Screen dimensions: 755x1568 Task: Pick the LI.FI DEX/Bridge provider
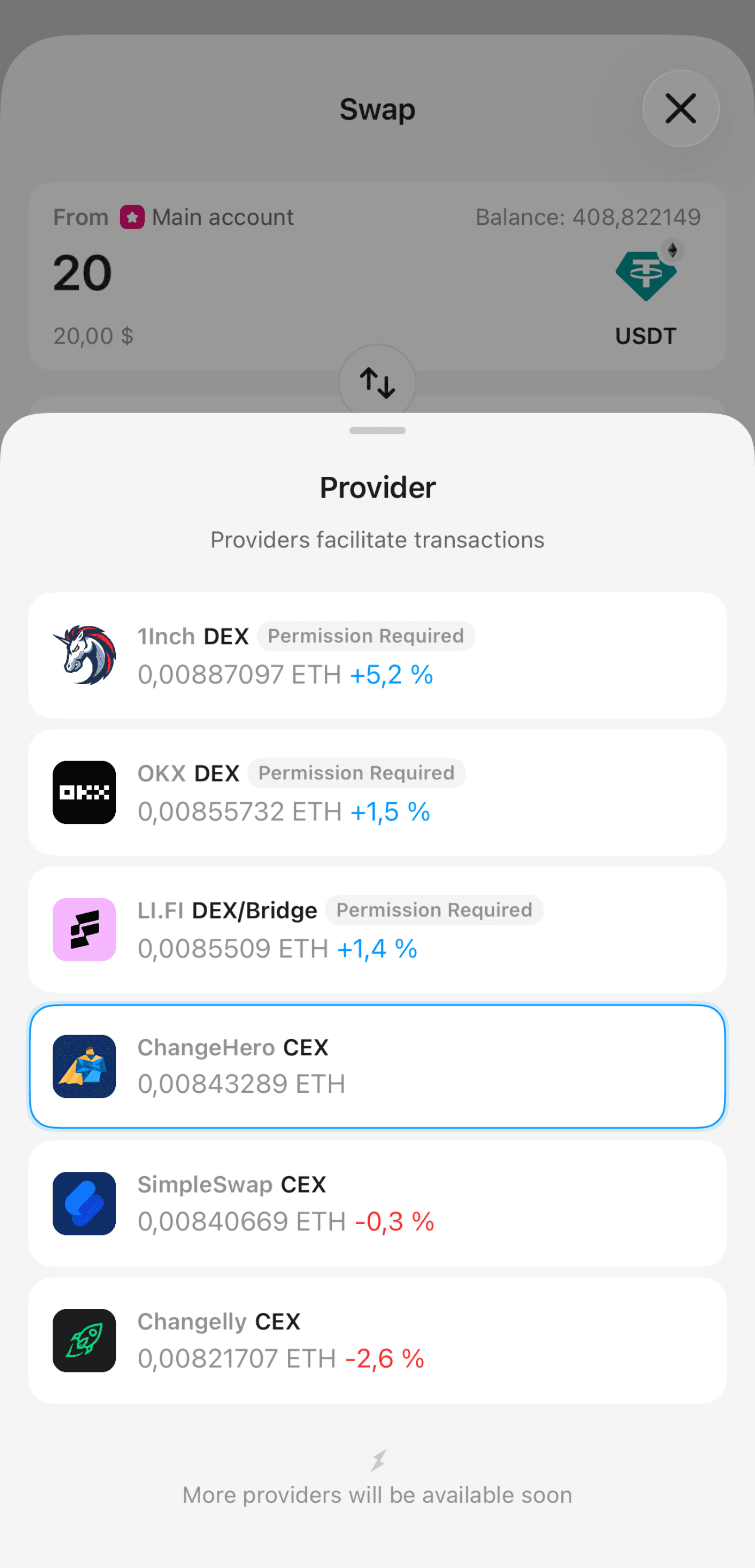(x=377, y=929)
